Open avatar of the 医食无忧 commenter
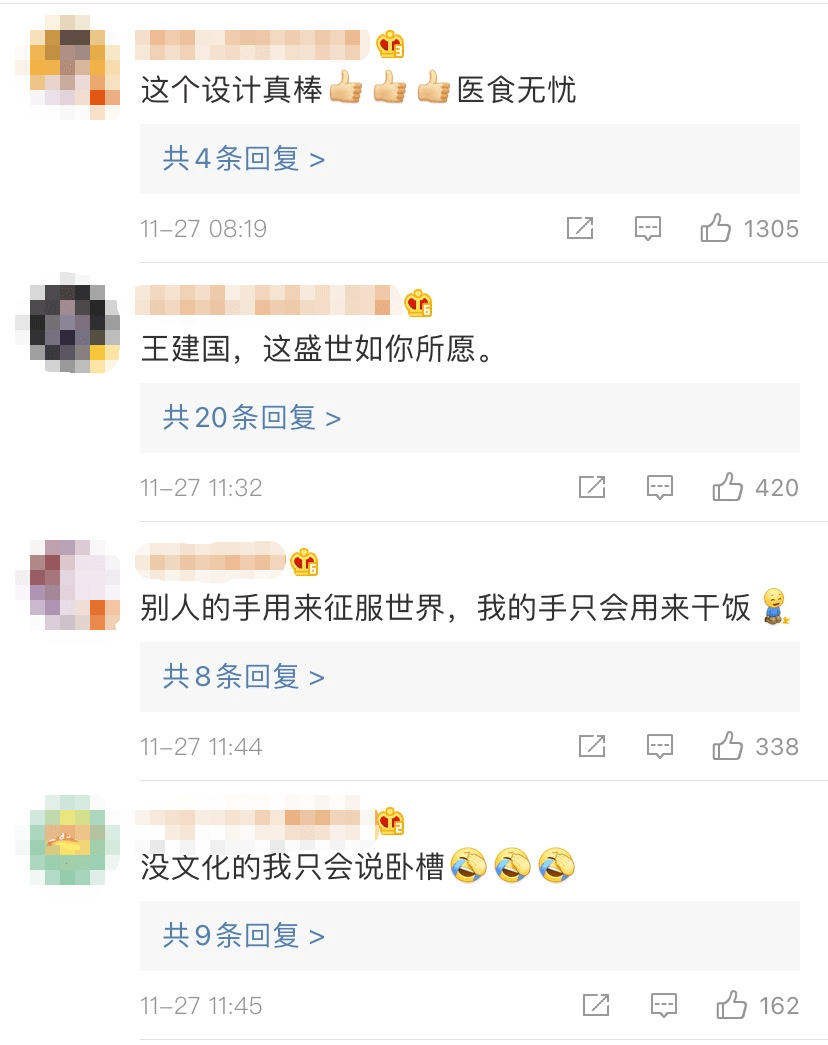This screenshot has height=1045, width=828. (x=68, y=64)
